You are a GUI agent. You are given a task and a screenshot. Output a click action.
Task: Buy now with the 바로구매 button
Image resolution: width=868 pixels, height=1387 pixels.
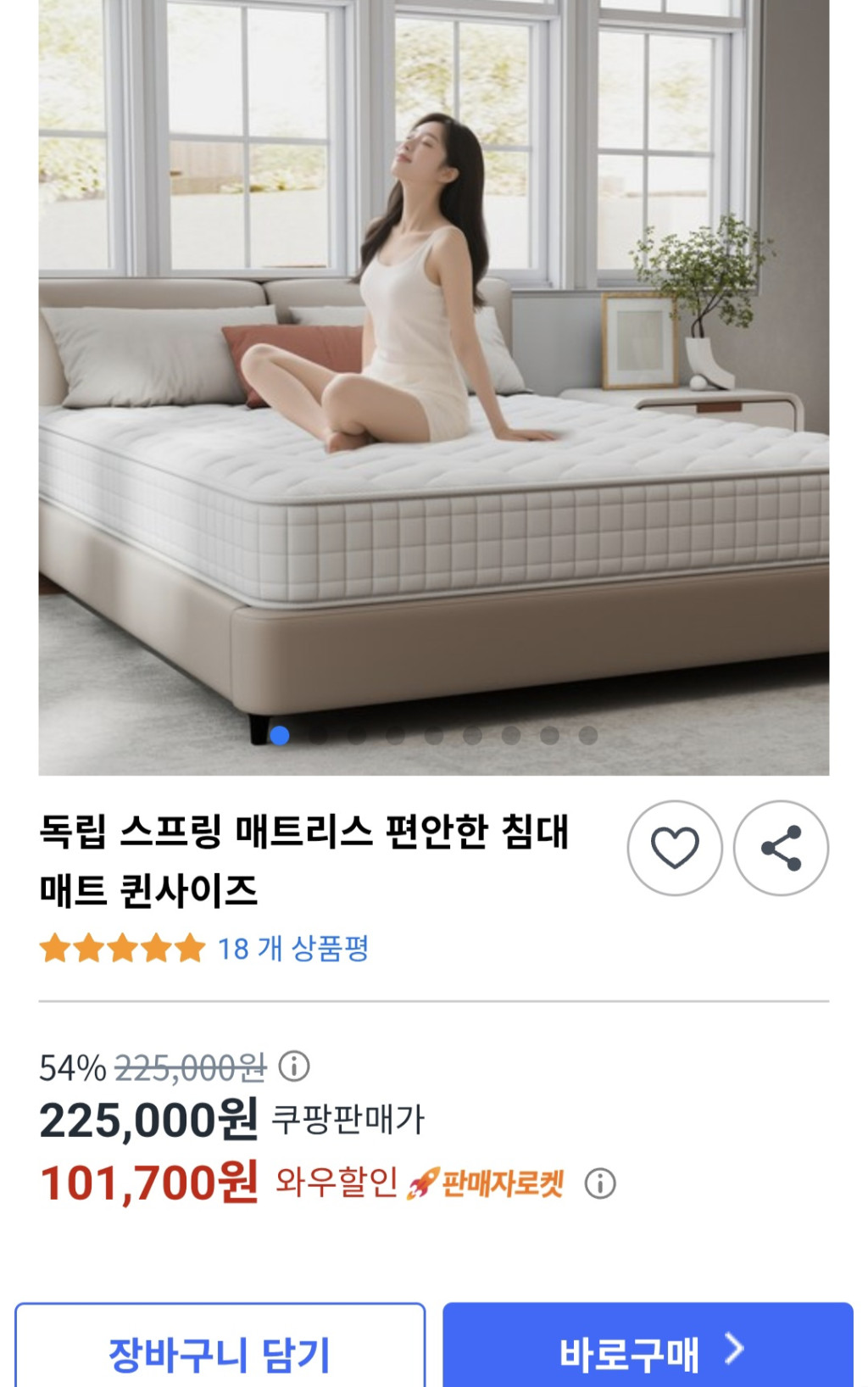coord(648,1352)
